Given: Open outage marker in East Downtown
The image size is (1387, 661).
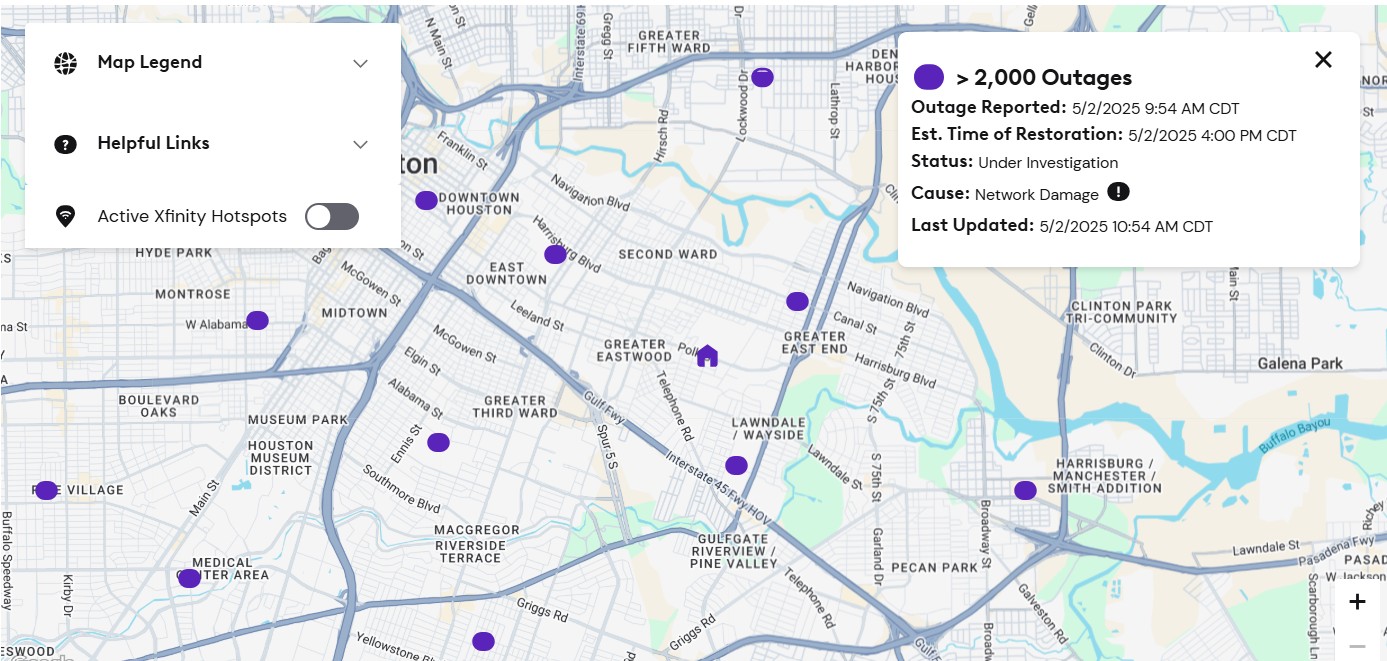Looking at the screenshot, I should (555, 255).
